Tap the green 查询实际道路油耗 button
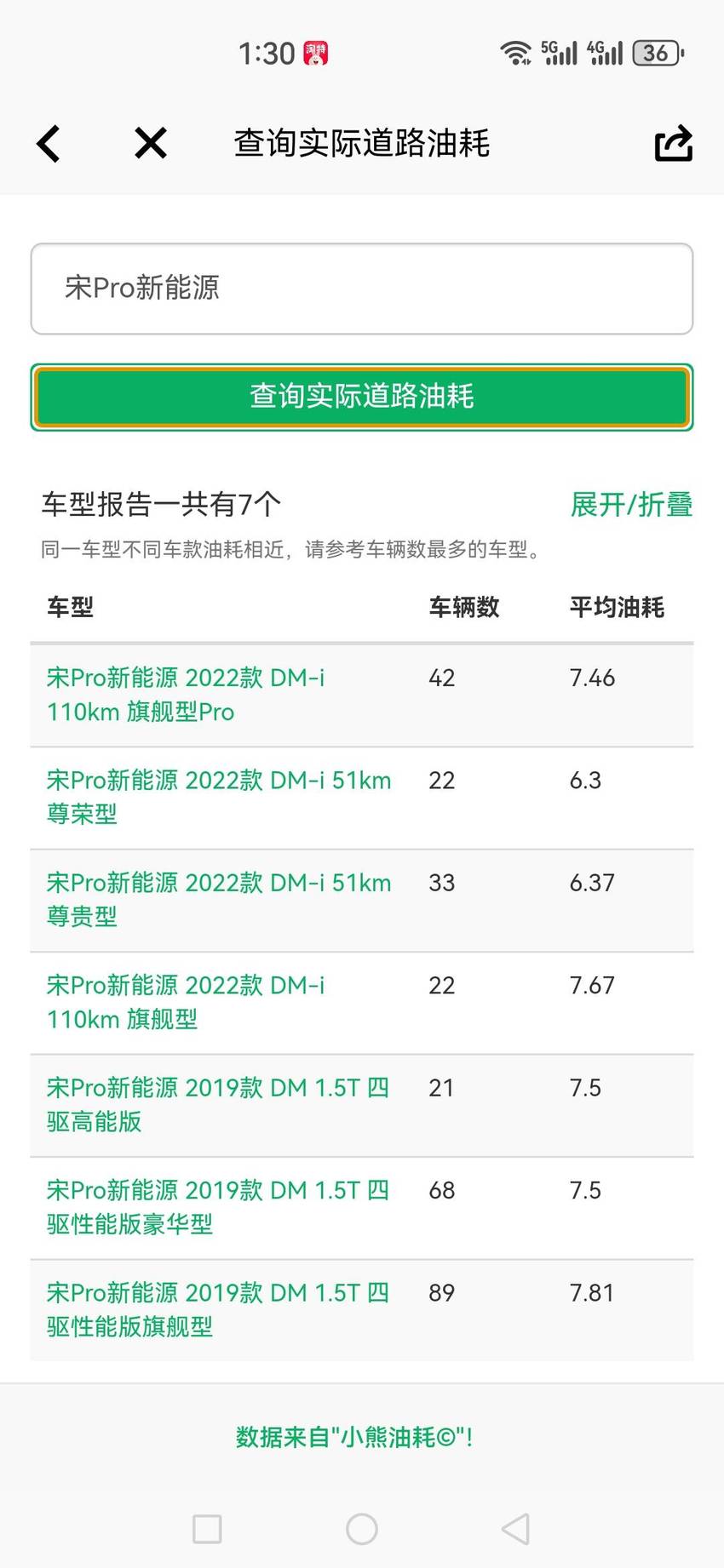Image resolution: width=724 pixels, height=1568 pixels. point(362,397)
